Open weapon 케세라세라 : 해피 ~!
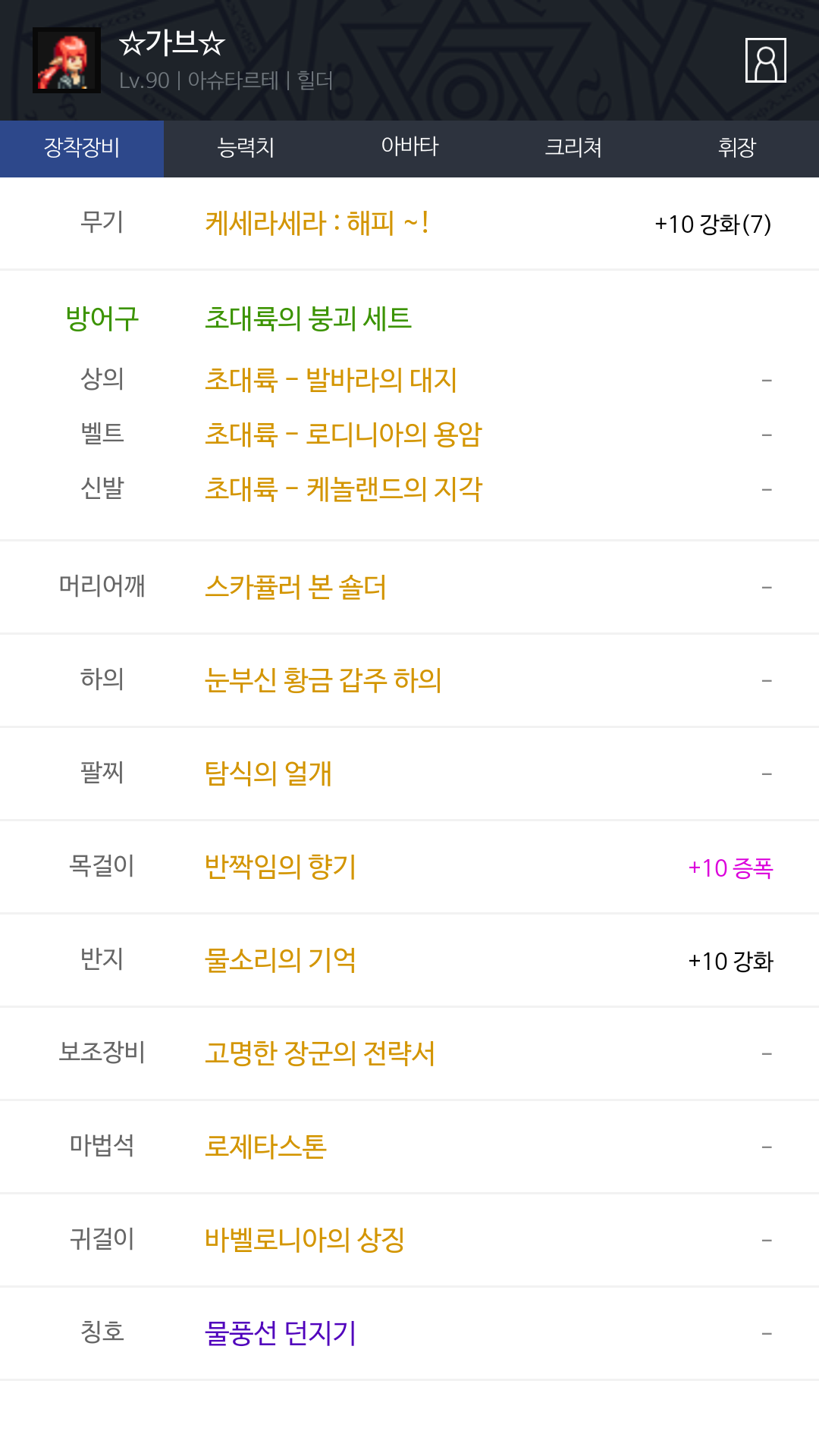Screen dimensions: 819x1456 coord(317,224)
